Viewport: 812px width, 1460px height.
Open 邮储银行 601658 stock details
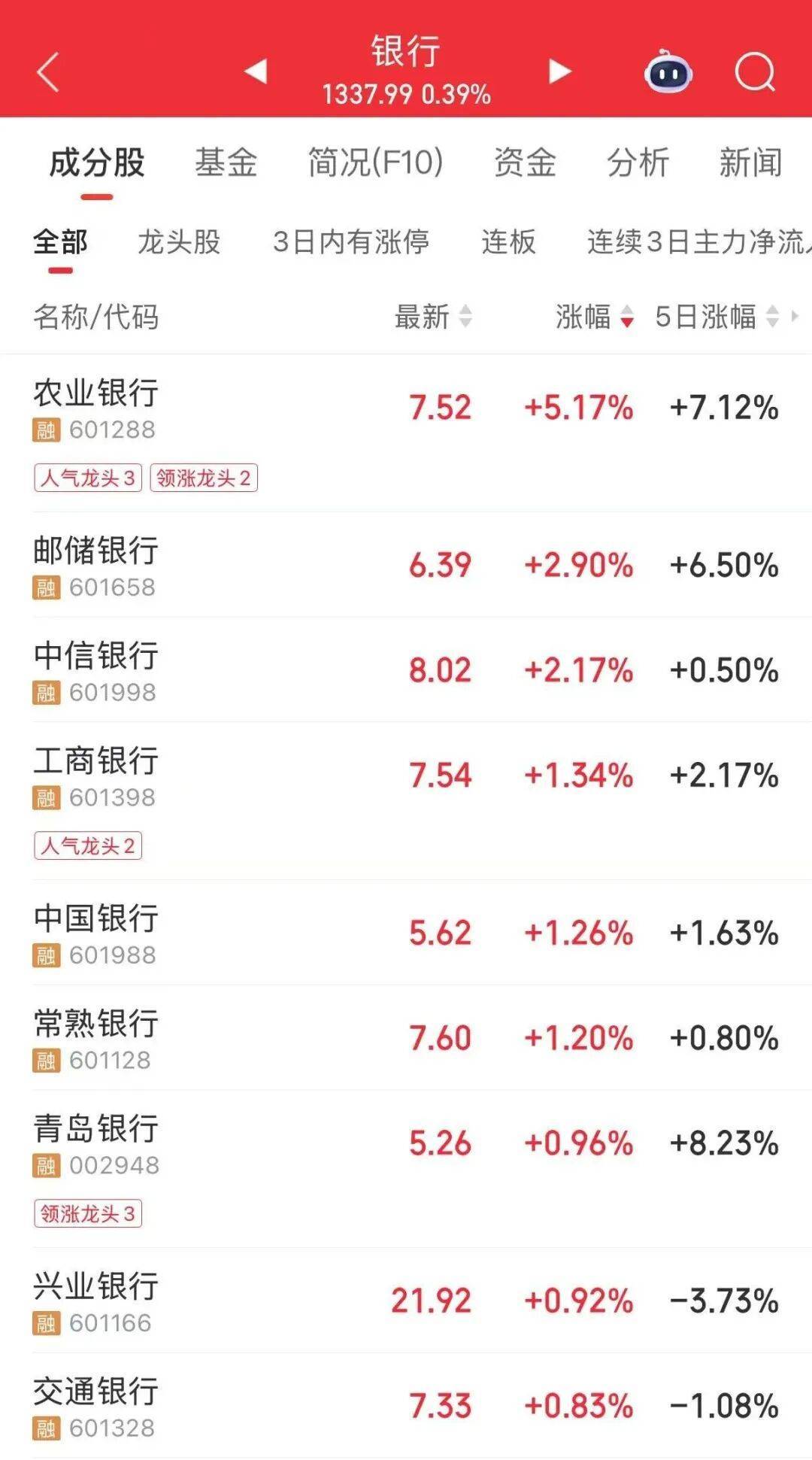pyautogui.click(x=406, y=565)
